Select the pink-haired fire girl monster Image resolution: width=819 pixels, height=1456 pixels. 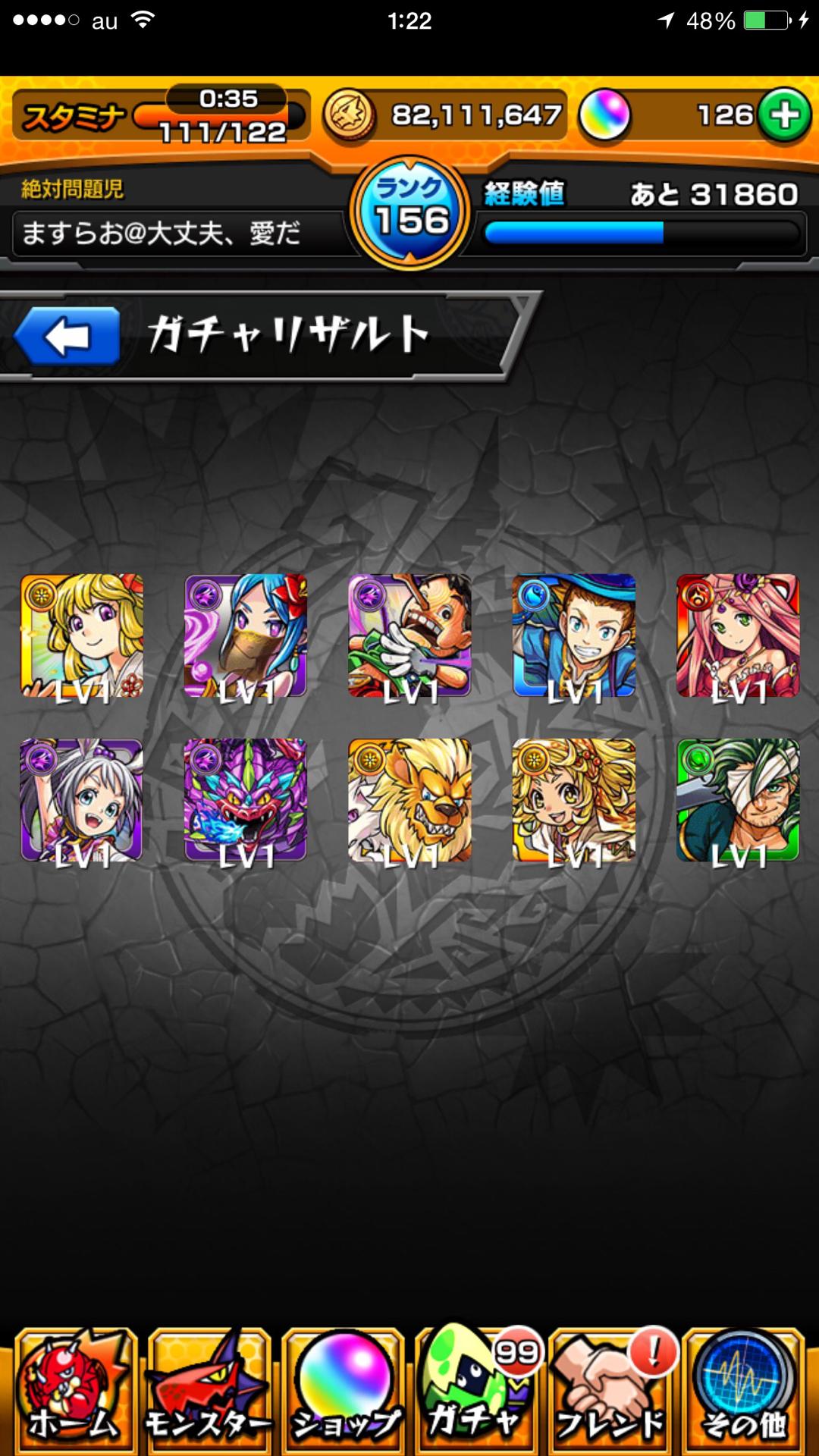pos(738,635)
